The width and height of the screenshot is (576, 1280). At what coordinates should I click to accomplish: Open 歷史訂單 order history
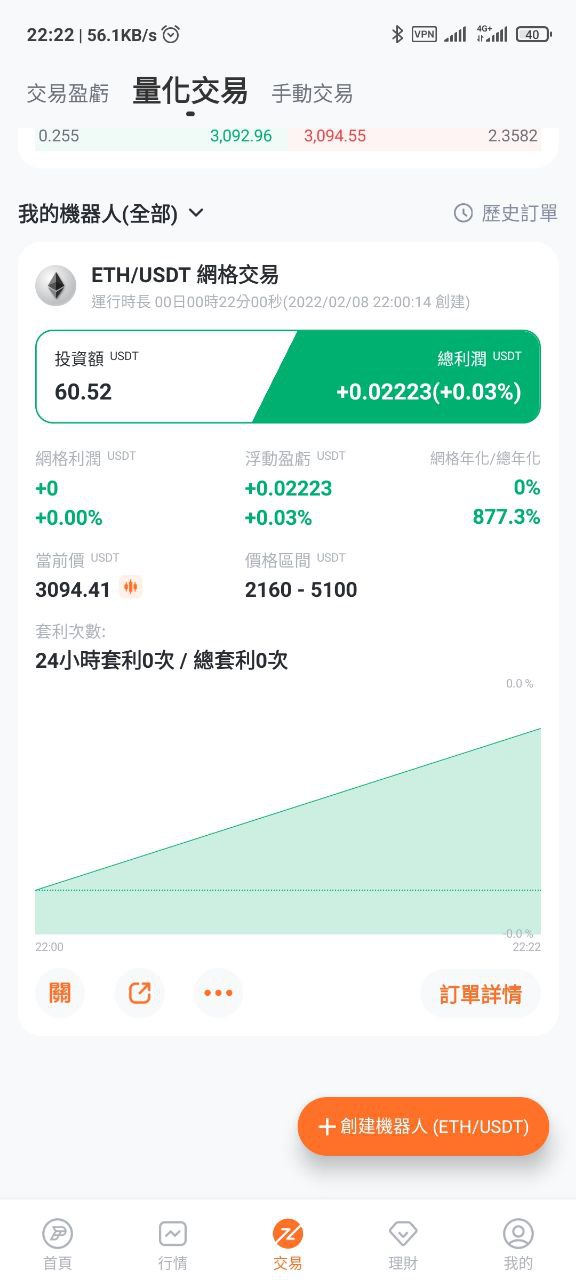(x=505, y=213)
